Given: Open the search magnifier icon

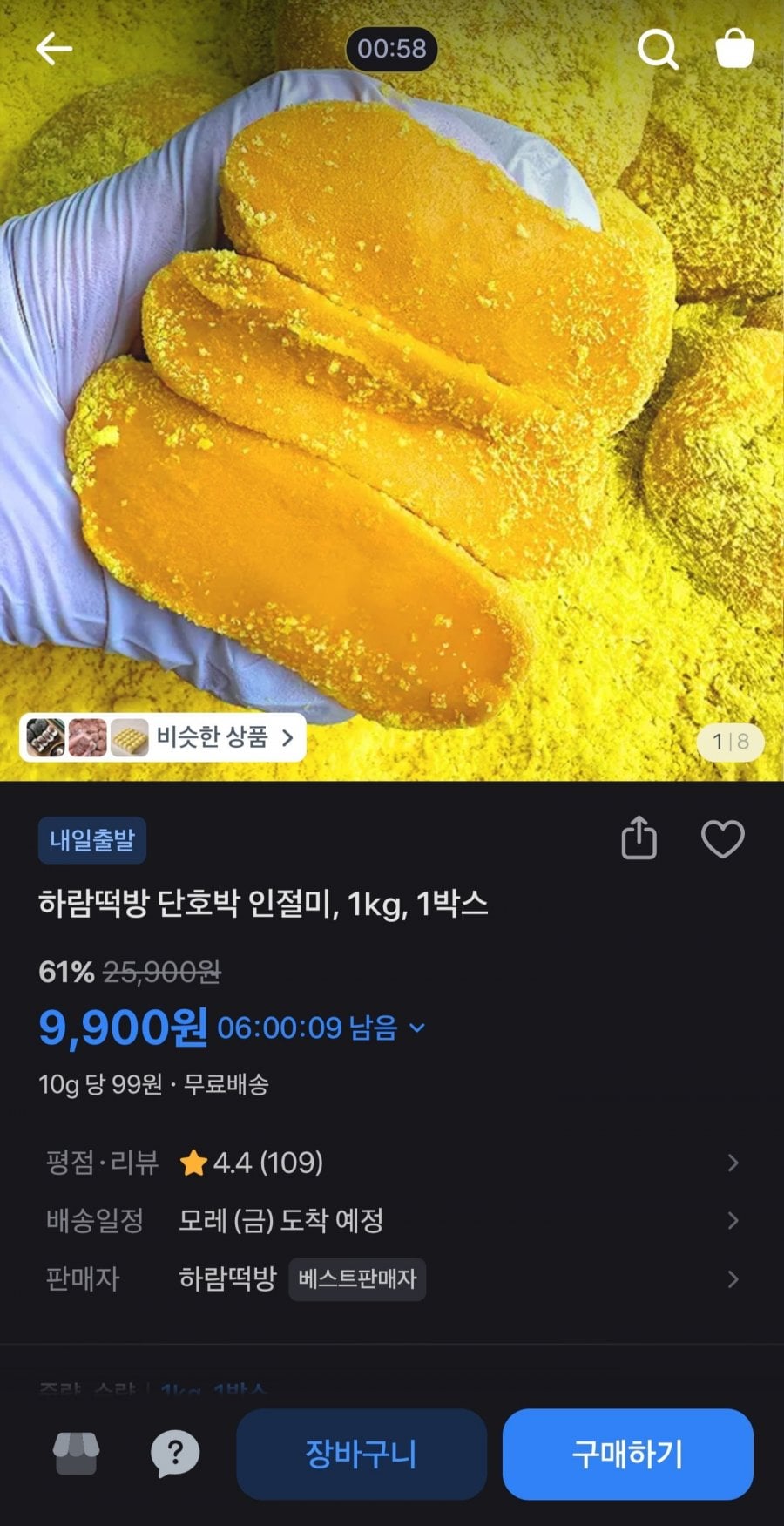Looking at the screenshot, I should pos(658,50).
